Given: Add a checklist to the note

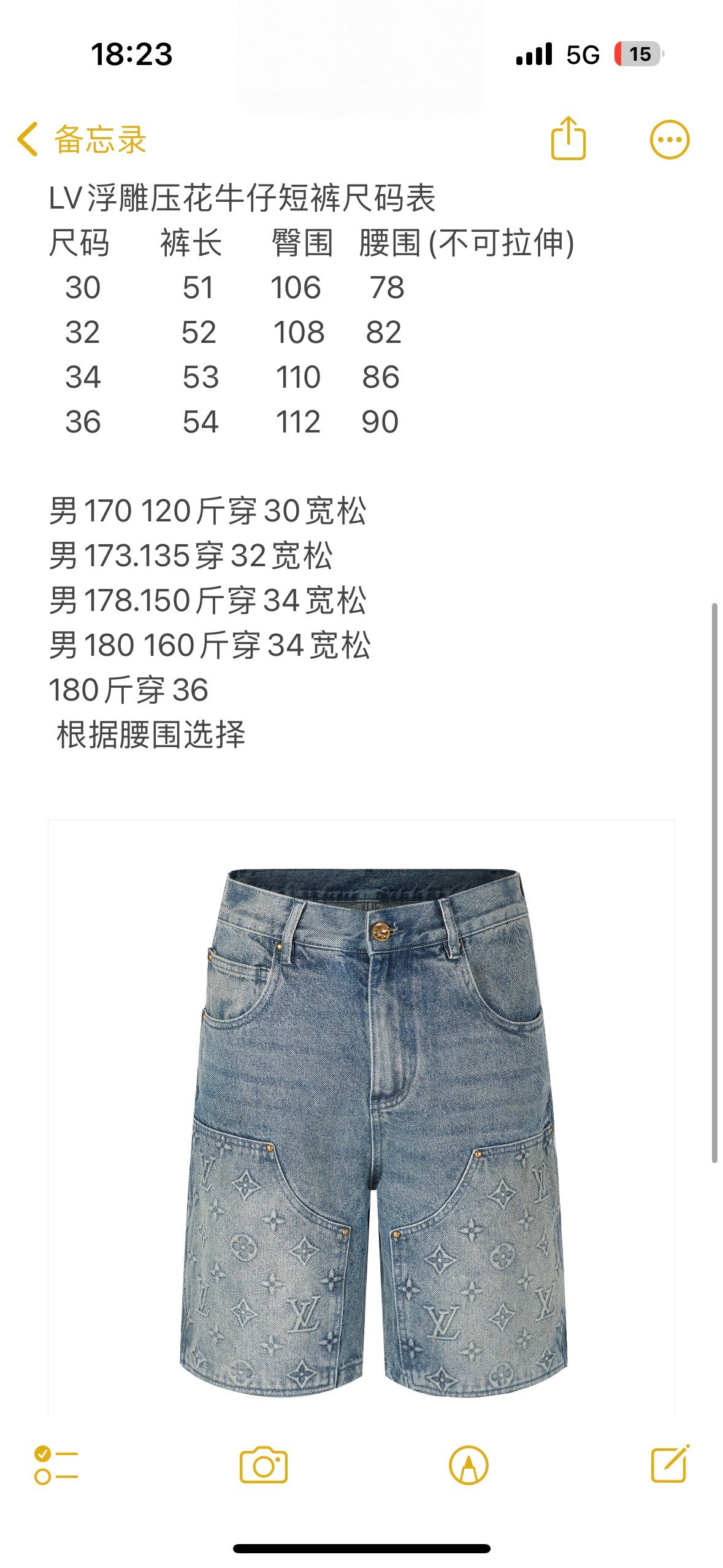Looking at the screenshot, I should (56, 1465).
